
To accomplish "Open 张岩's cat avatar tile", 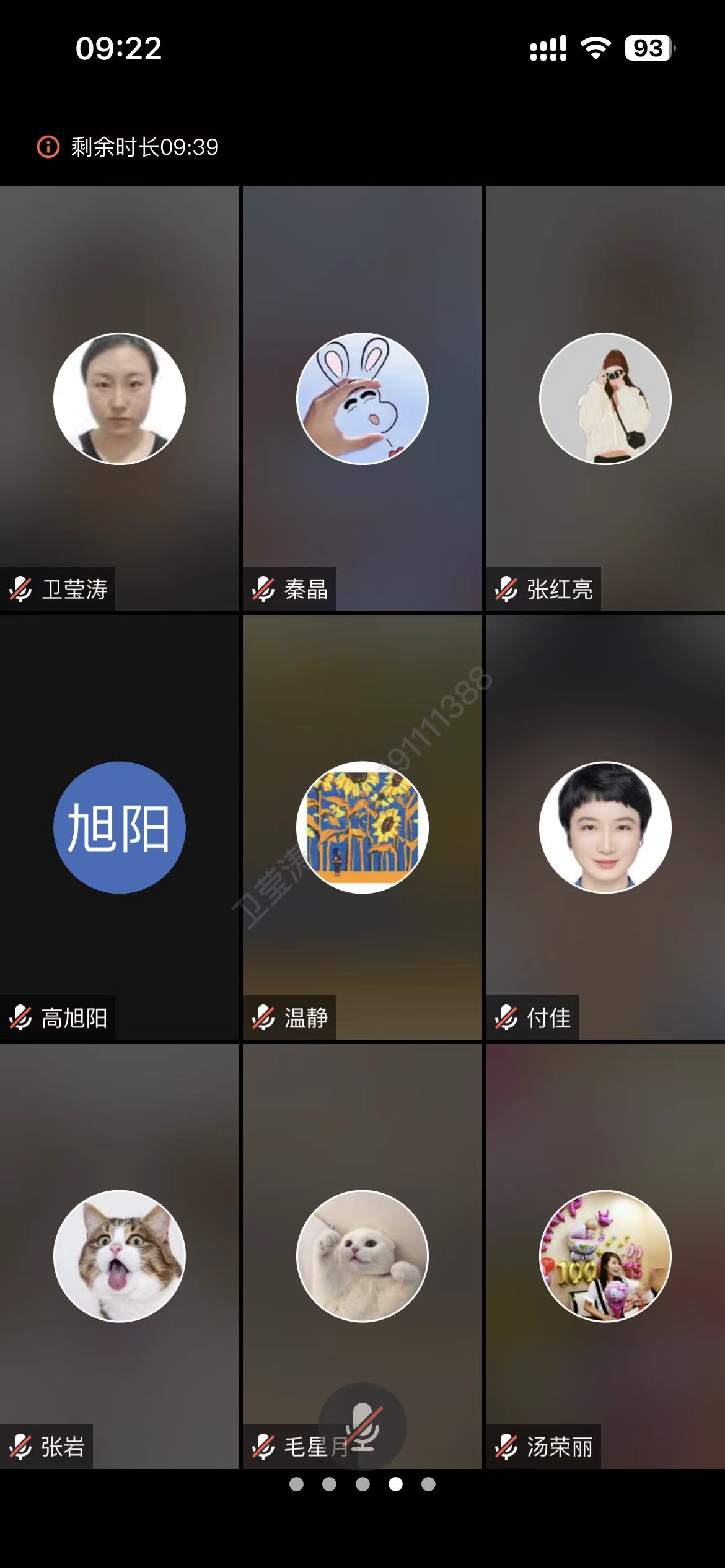I will point(119,1256).
